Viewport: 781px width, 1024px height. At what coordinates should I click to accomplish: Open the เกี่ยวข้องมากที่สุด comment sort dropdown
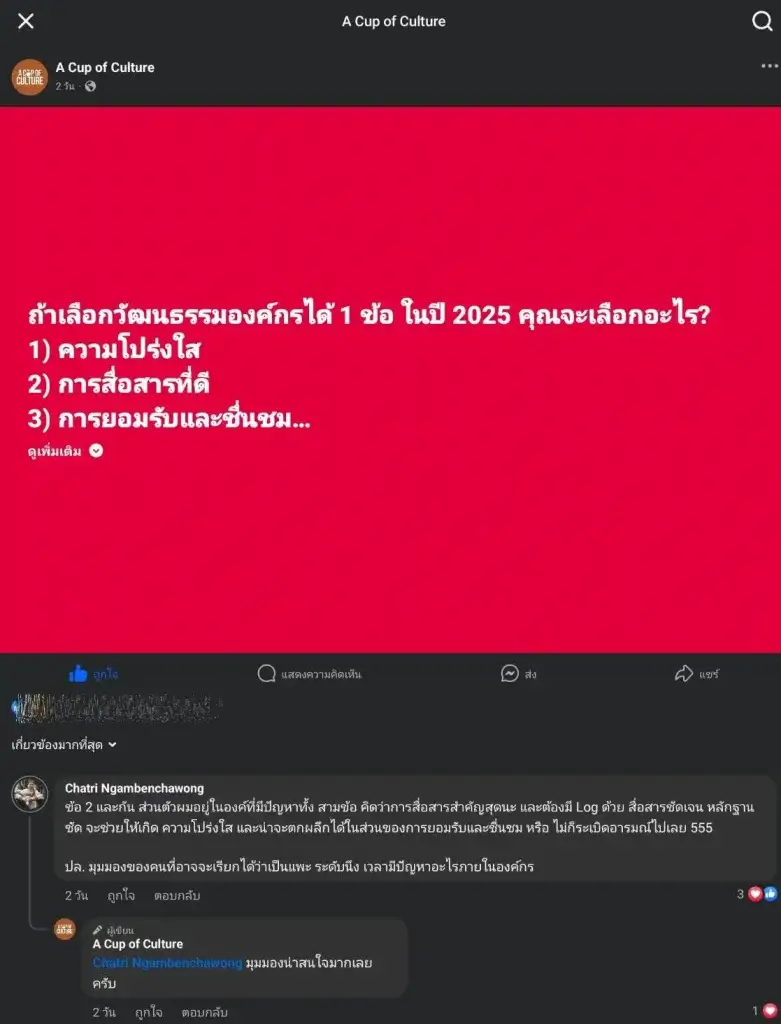click(x=64, y=744)
